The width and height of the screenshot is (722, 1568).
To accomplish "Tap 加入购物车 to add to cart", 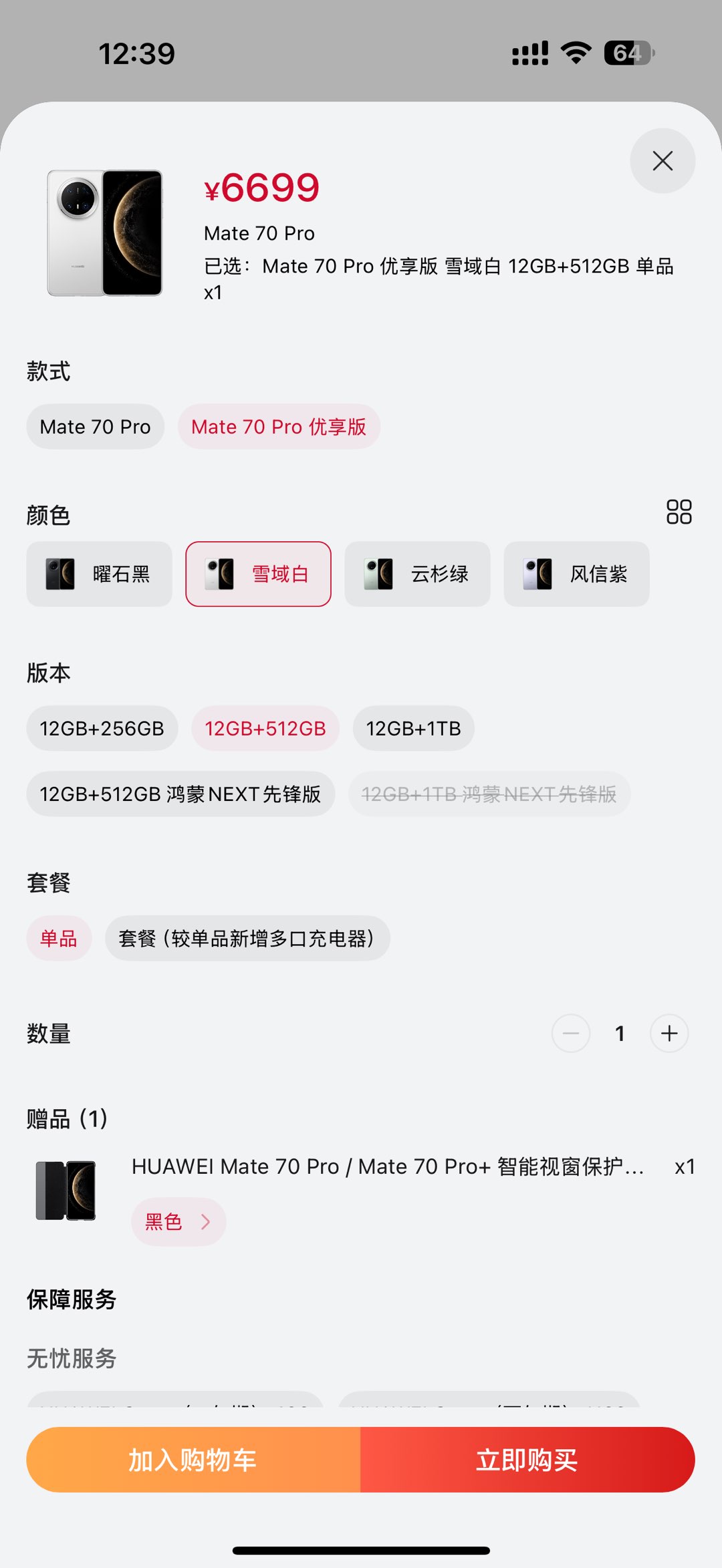I will click(x=193, y=1460).
